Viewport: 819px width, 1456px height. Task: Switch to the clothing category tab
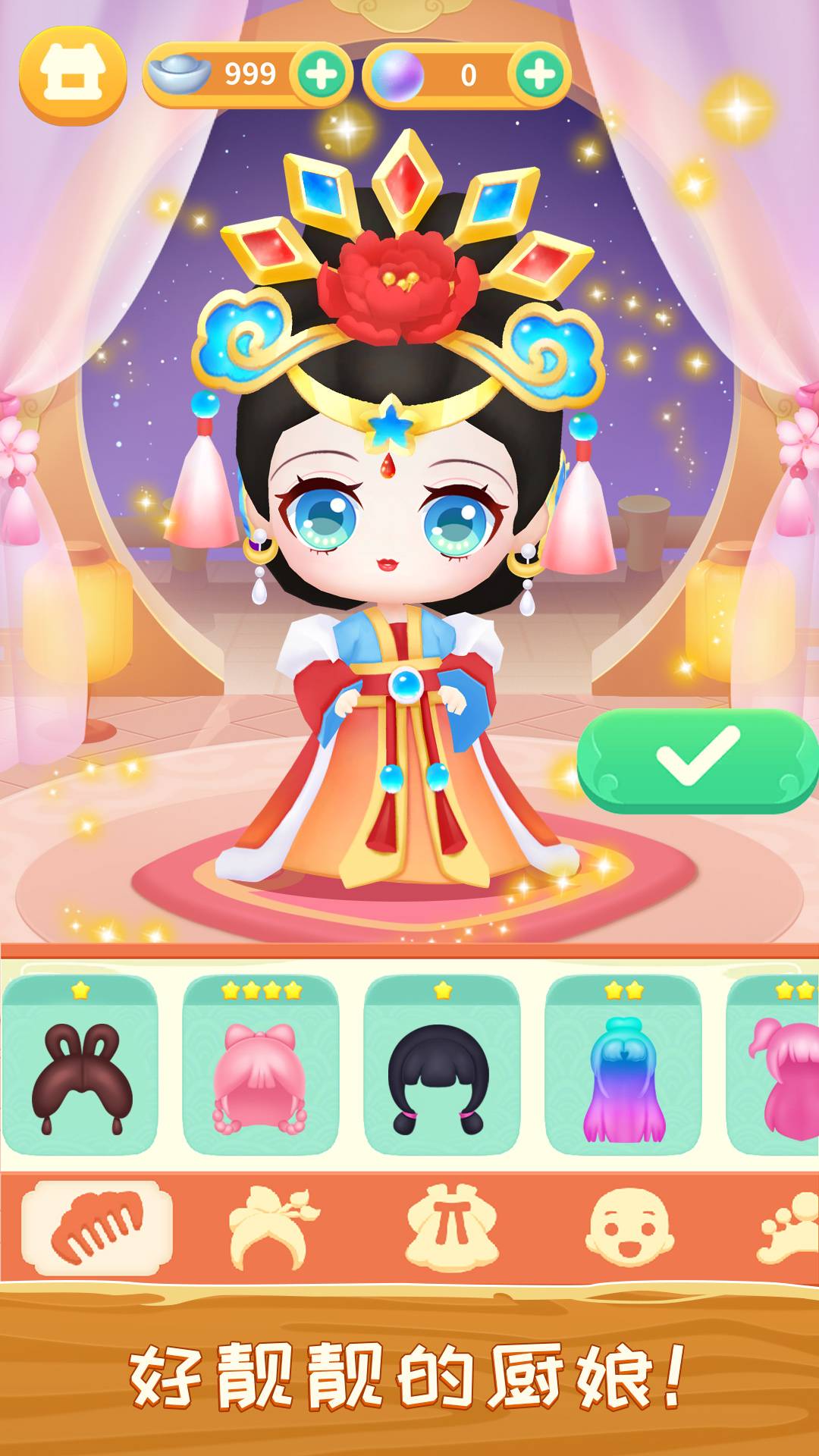pos(452,1228)
